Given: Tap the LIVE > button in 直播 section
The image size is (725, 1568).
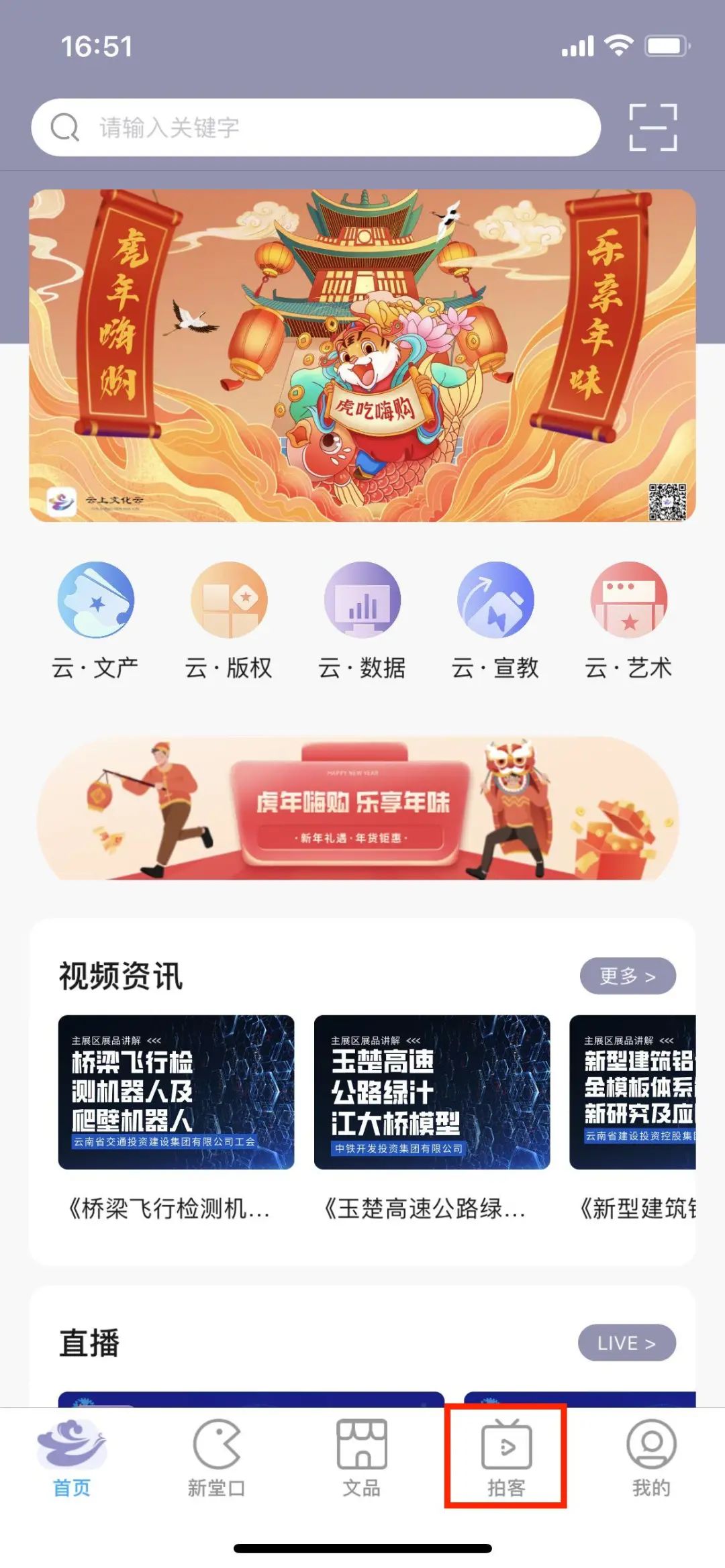Looking at the screenshot, I should click(627, 1343).
